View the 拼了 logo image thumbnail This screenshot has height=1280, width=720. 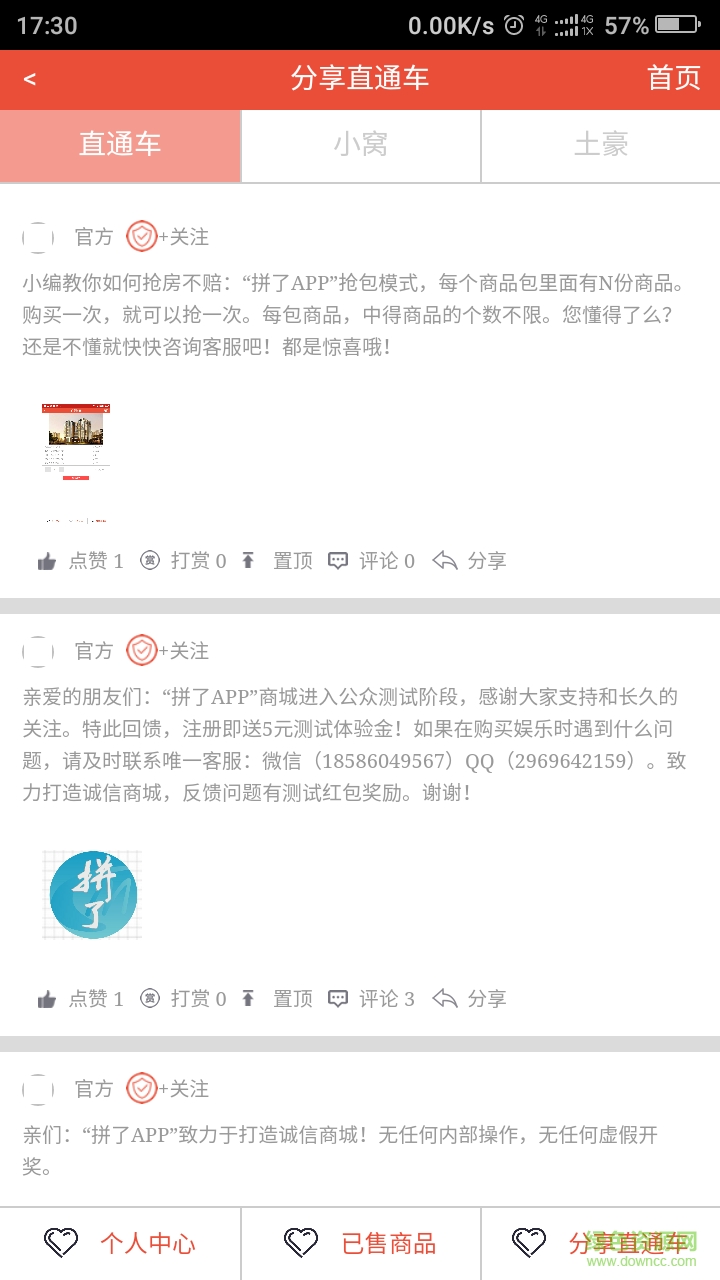click(93, 895)
